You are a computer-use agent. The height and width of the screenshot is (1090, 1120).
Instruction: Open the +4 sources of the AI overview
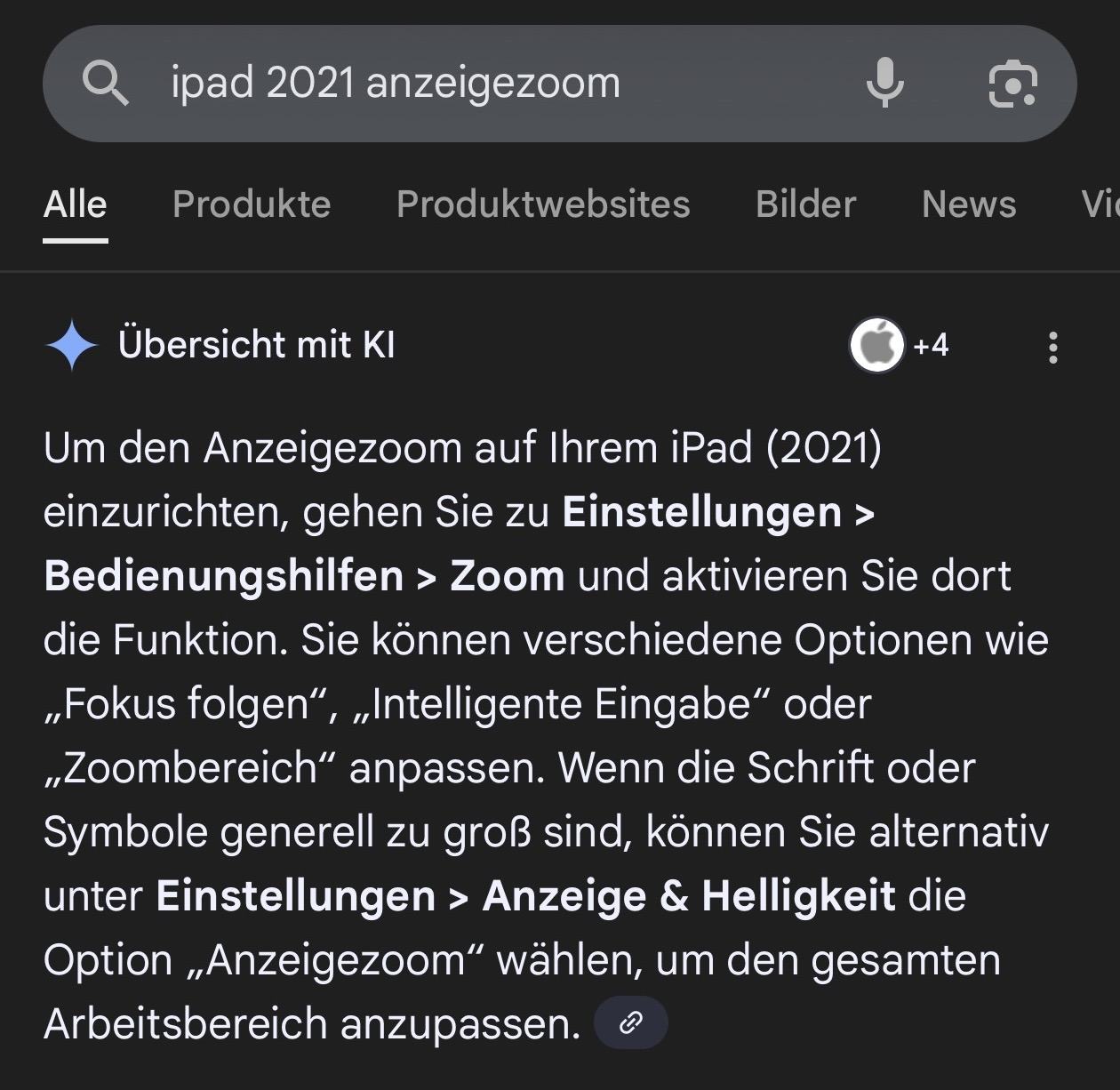tap(900, 345)
